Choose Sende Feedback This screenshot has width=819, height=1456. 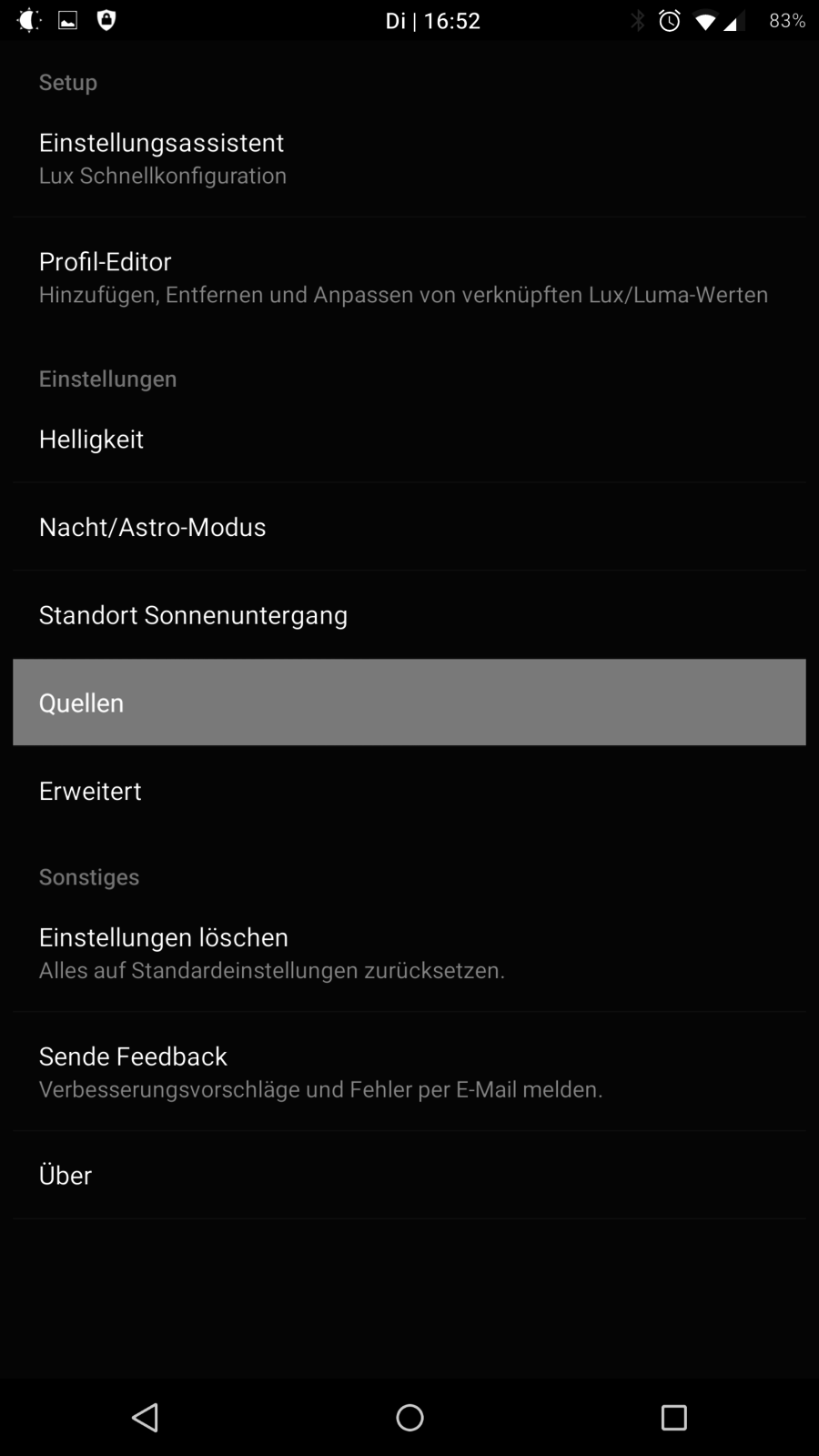409,1071
